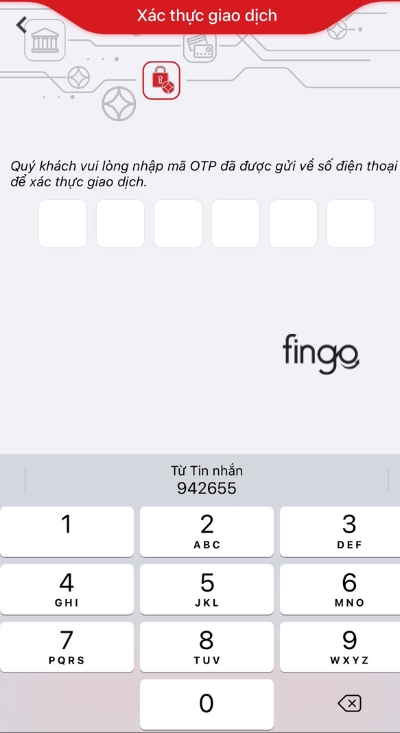Type digit 1 on the keypad
This screenshot has width=400, height=733.
pyautogui.click(x=67, y=532)
